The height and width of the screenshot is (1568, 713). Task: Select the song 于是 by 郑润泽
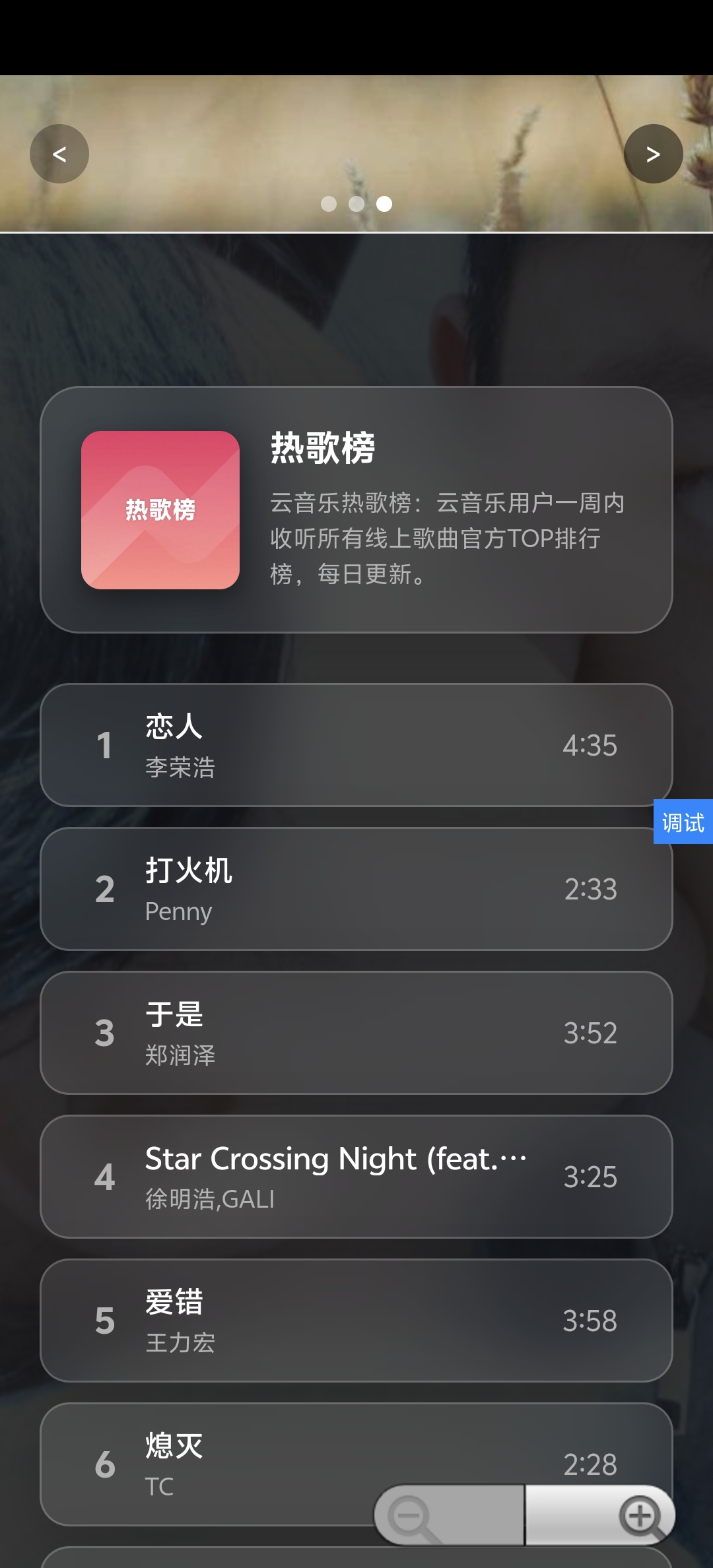point(356,1033)
